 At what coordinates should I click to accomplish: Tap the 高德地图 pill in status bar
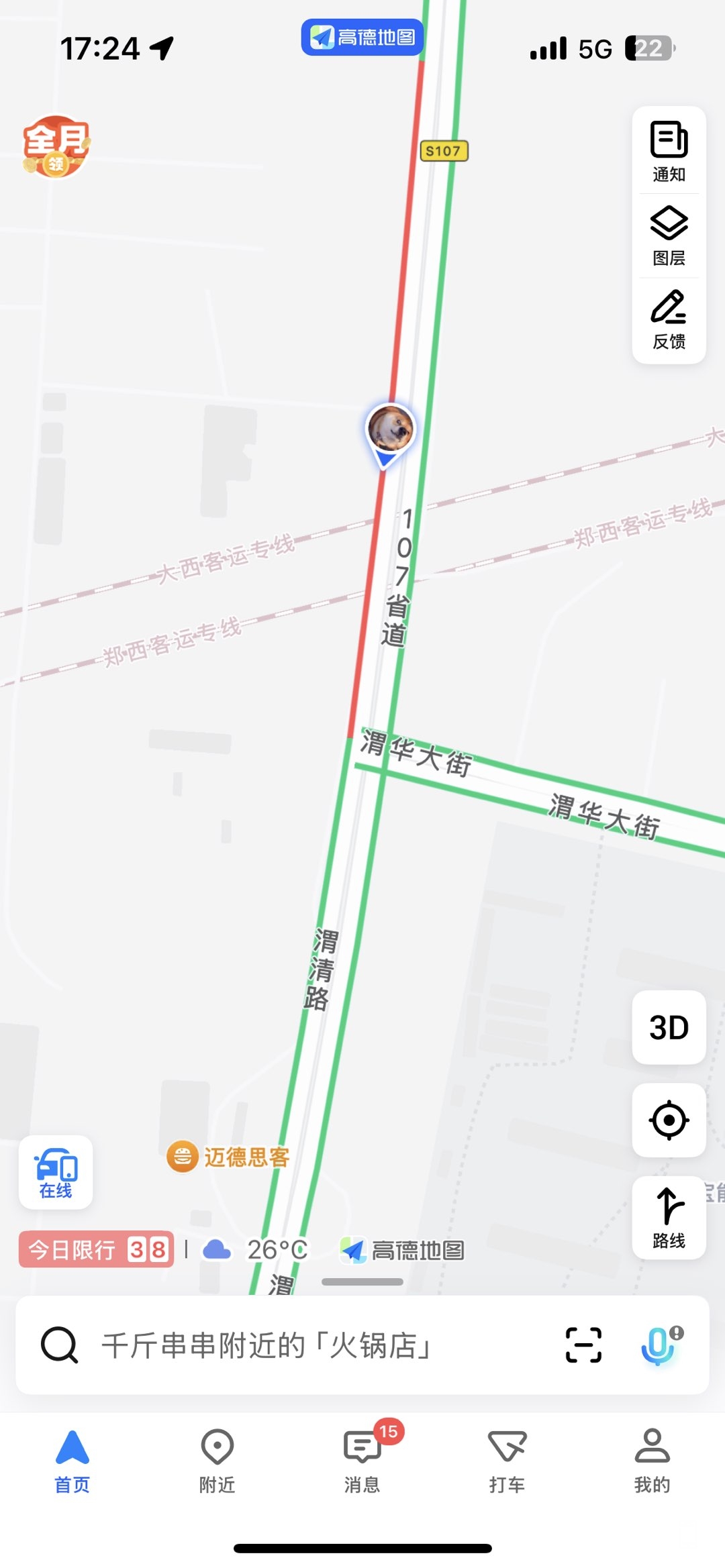(x=362, y=37)
